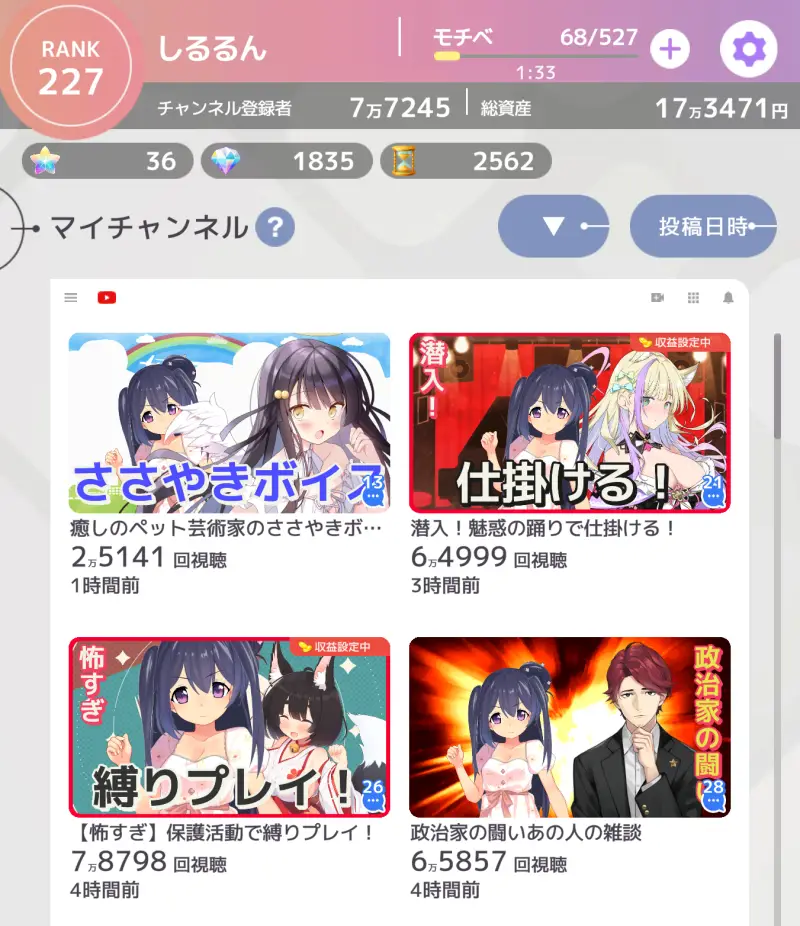
Task: Open the ▼ filter dropdown
Action: (553, 228)
